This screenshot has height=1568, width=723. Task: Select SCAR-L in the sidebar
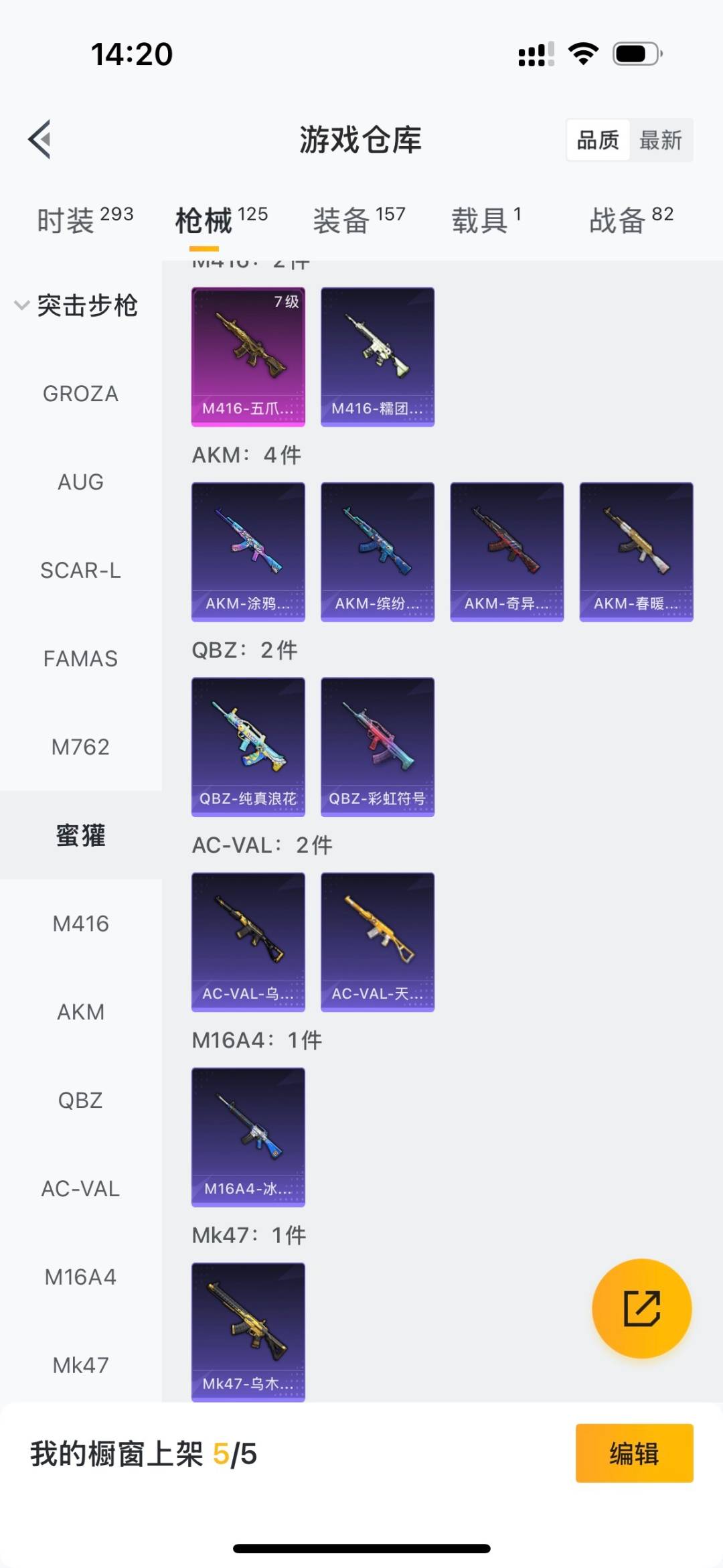(80, 571)
